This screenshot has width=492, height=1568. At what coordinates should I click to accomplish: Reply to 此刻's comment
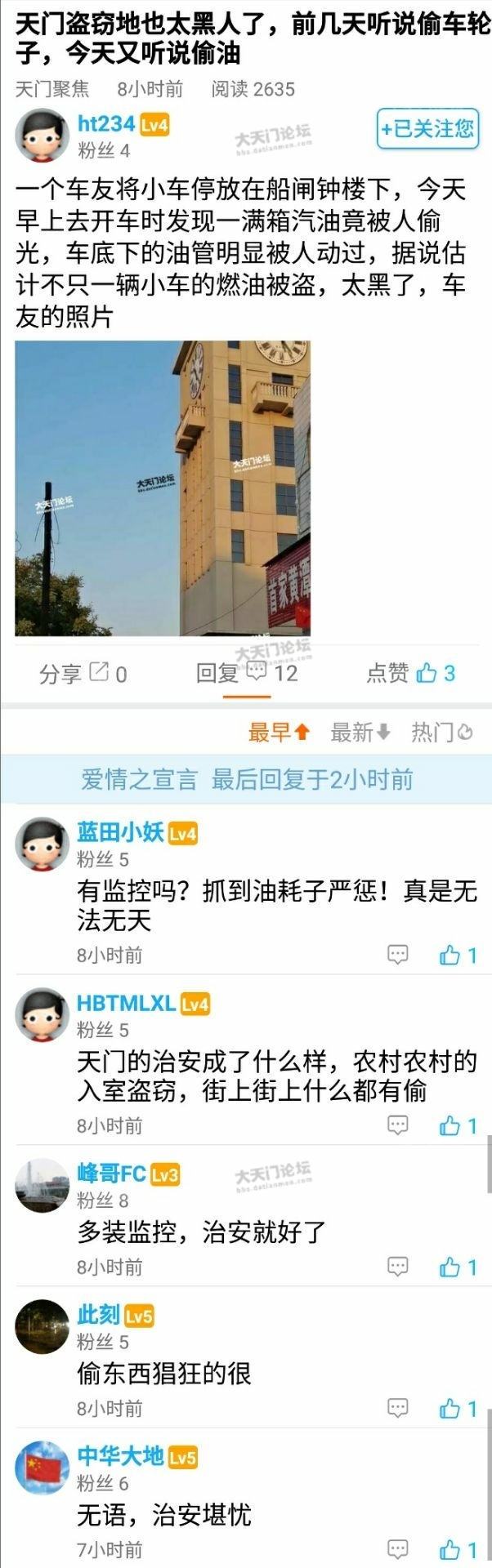click(x=397, y=1408)
